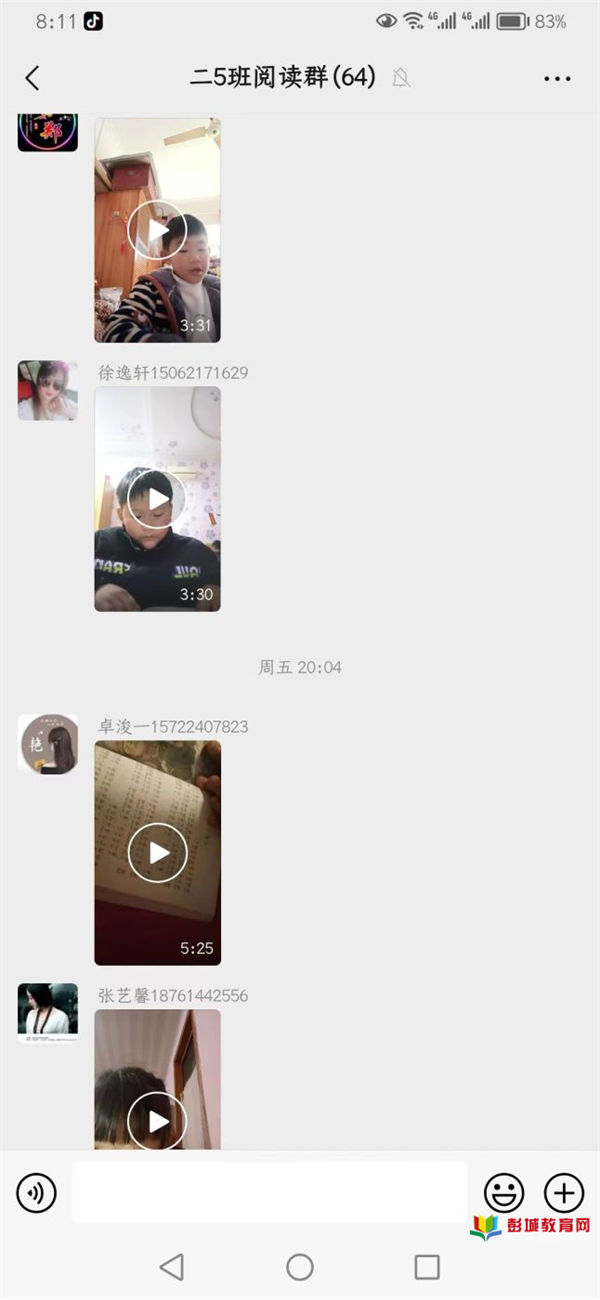Screen dimensions: 600x1300
Task: Tap the system back button
Action: pyautogui.click(x=172, y=1267)
